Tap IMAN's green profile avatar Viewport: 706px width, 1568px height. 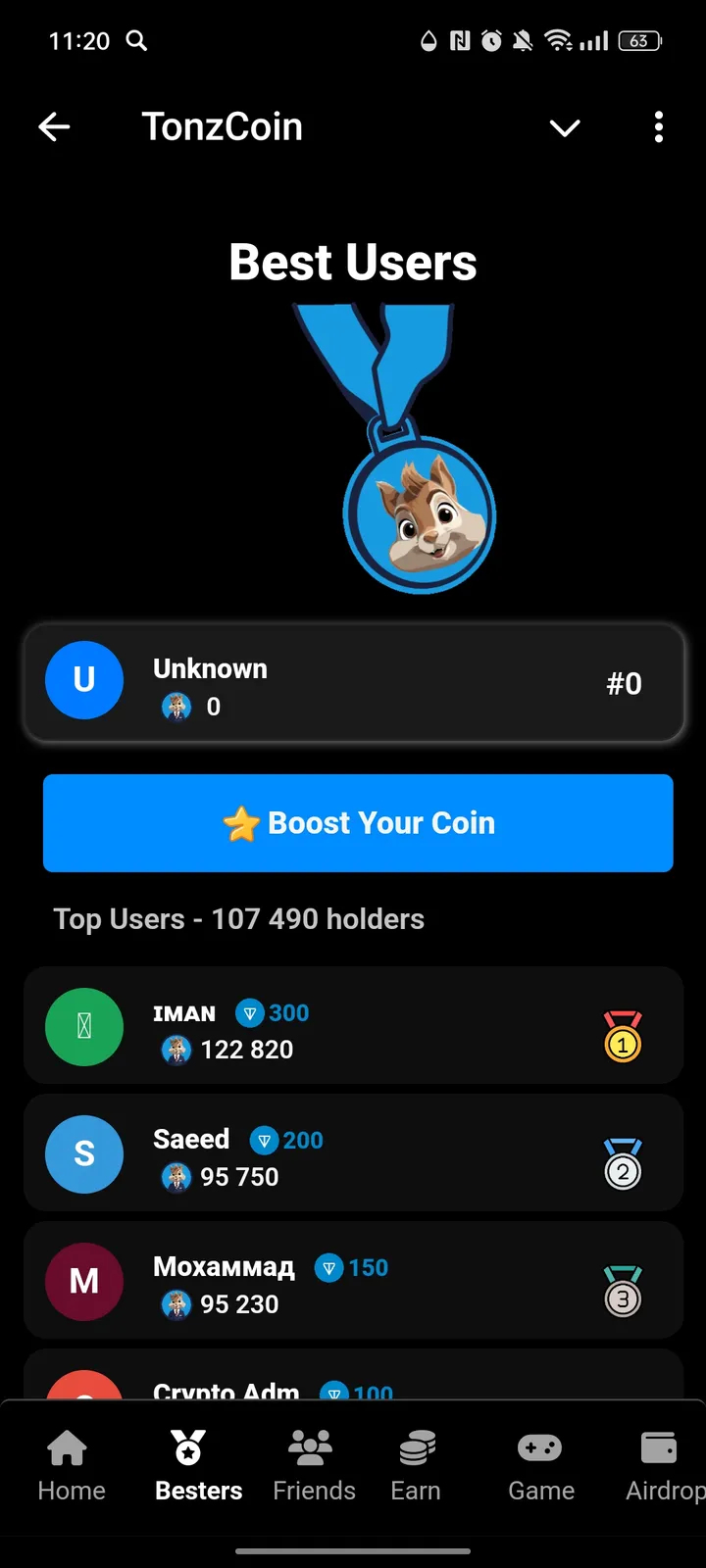click(84, 1026)
